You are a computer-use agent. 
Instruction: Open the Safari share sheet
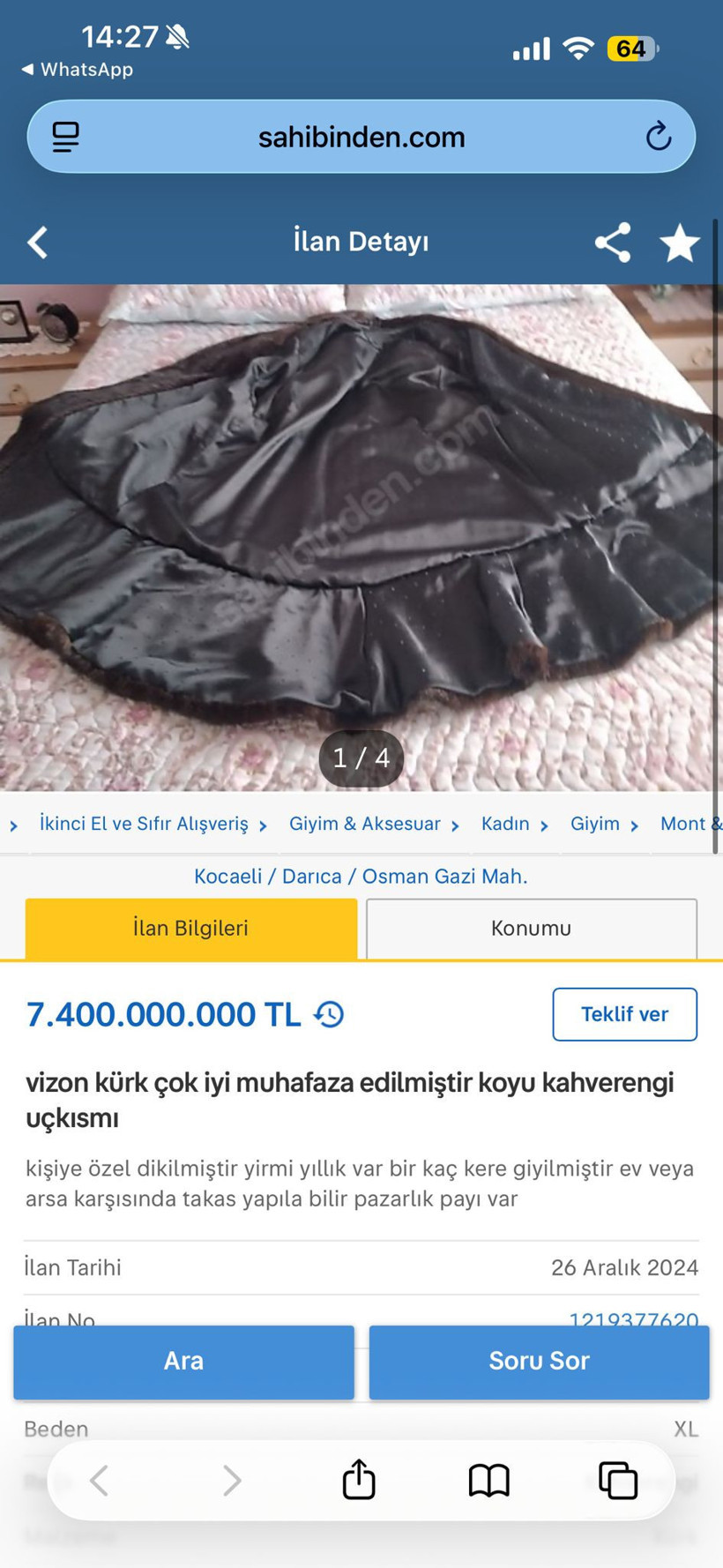click(x=358, y=1481)
